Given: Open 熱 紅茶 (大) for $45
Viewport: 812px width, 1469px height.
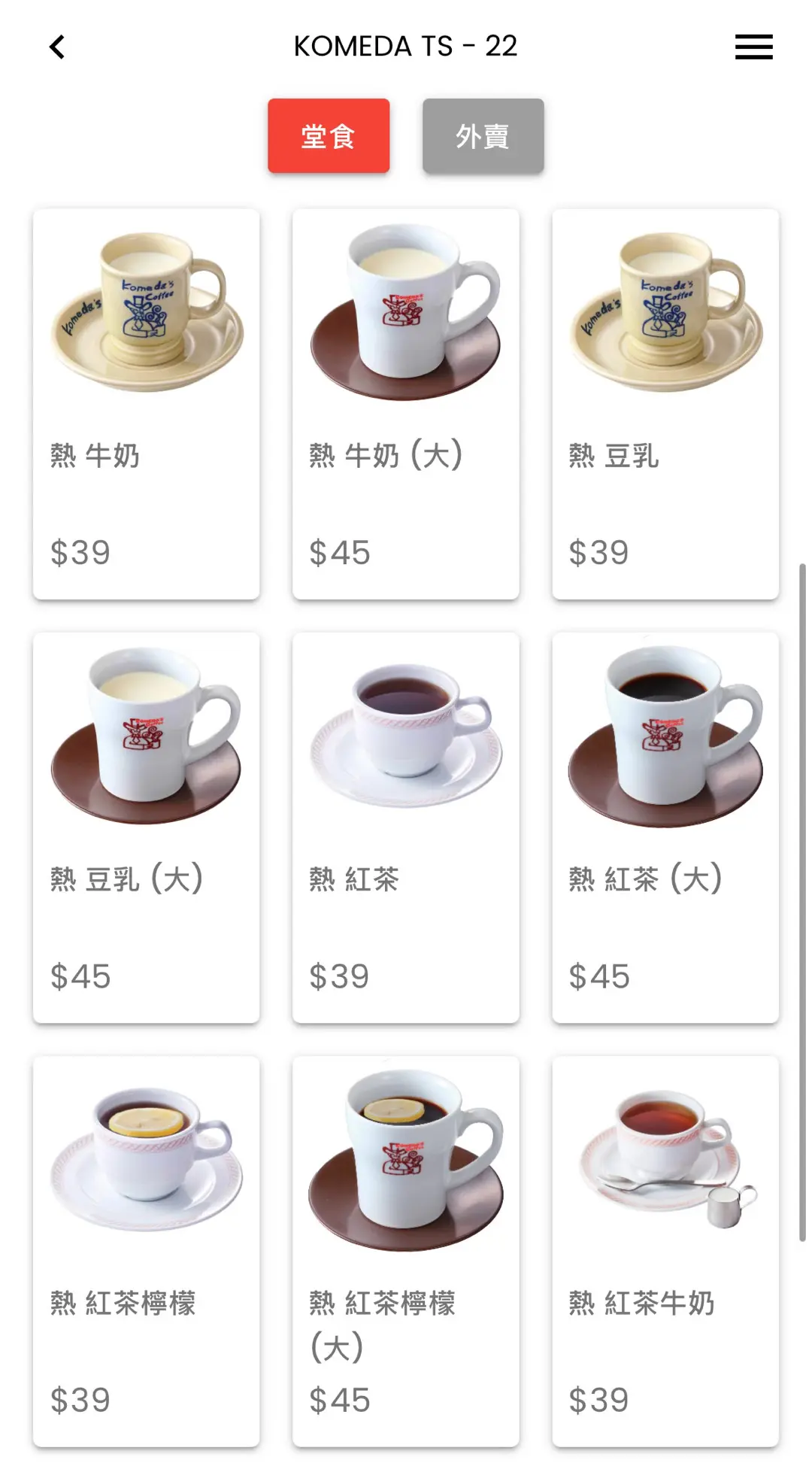Looking at the screenshot, I should (x=665, y=827).
